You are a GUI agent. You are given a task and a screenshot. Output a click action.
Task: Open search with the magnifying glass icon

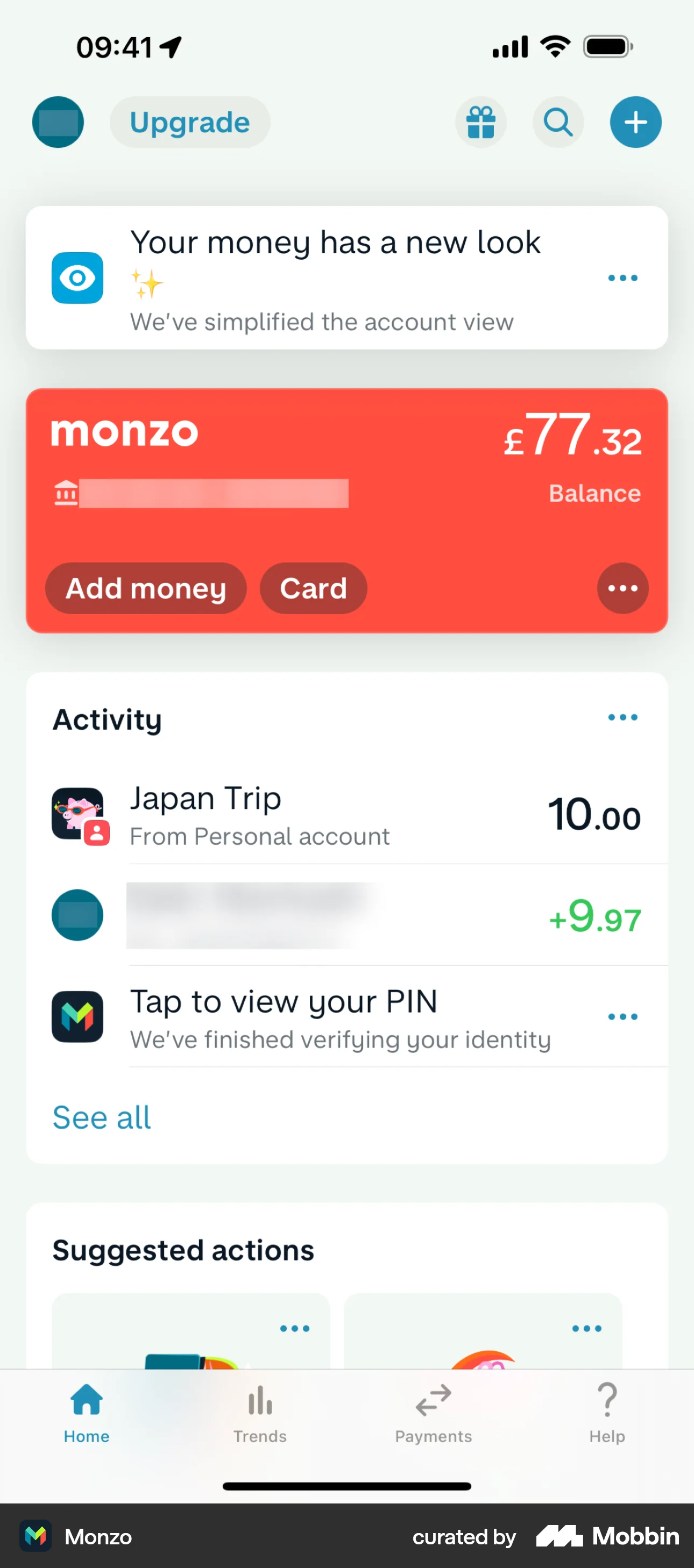click(x=558, y=122)
